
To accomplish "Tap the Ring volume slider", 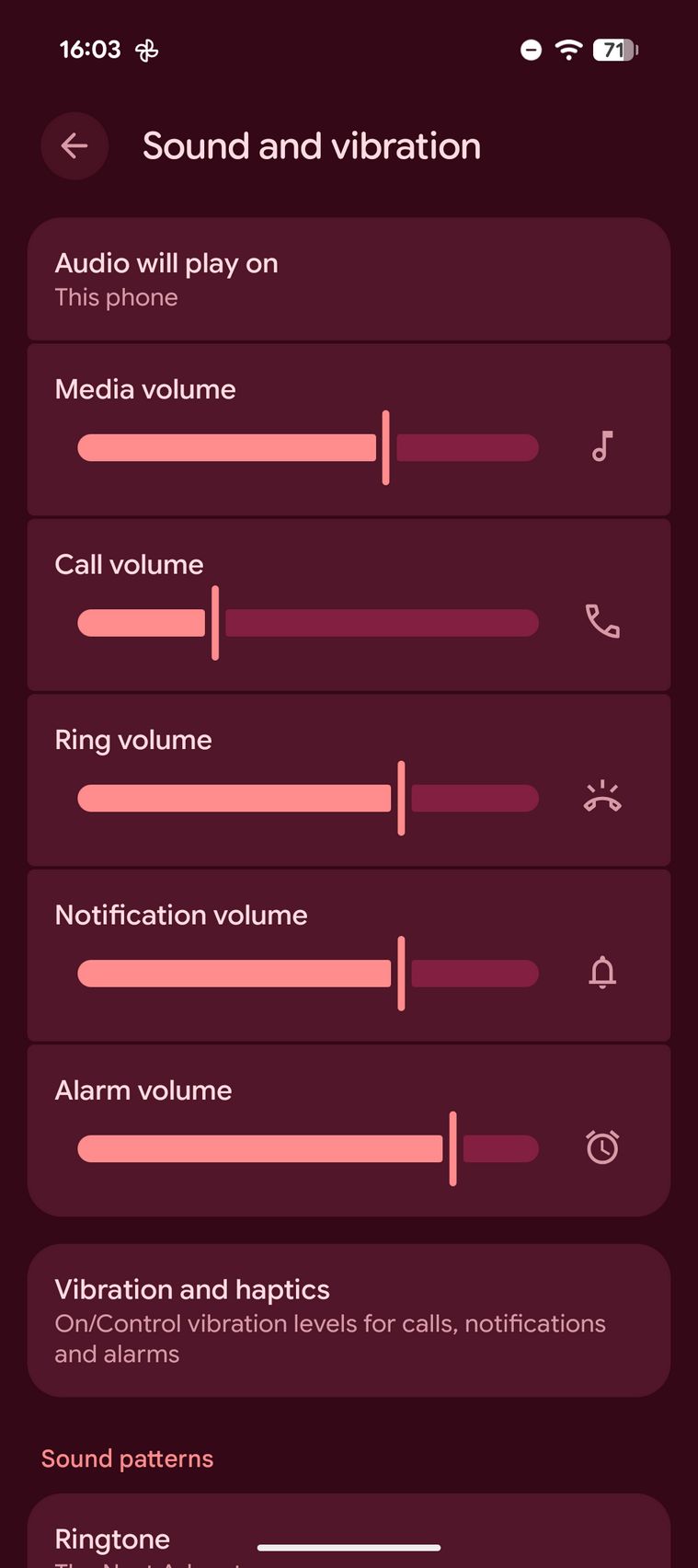I will click(308, 798).
